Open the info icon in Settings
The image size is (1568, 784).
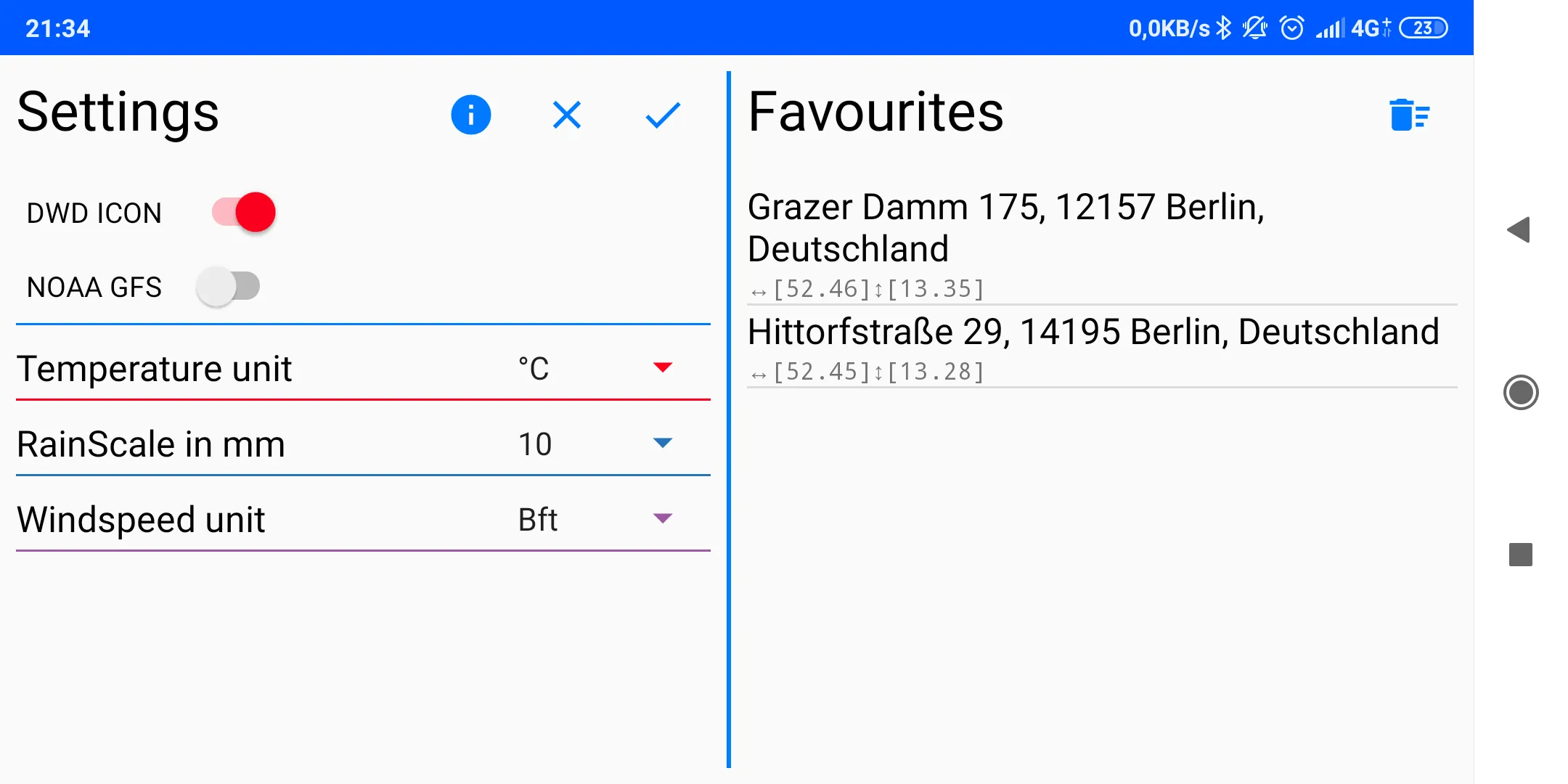click(470, 115)
